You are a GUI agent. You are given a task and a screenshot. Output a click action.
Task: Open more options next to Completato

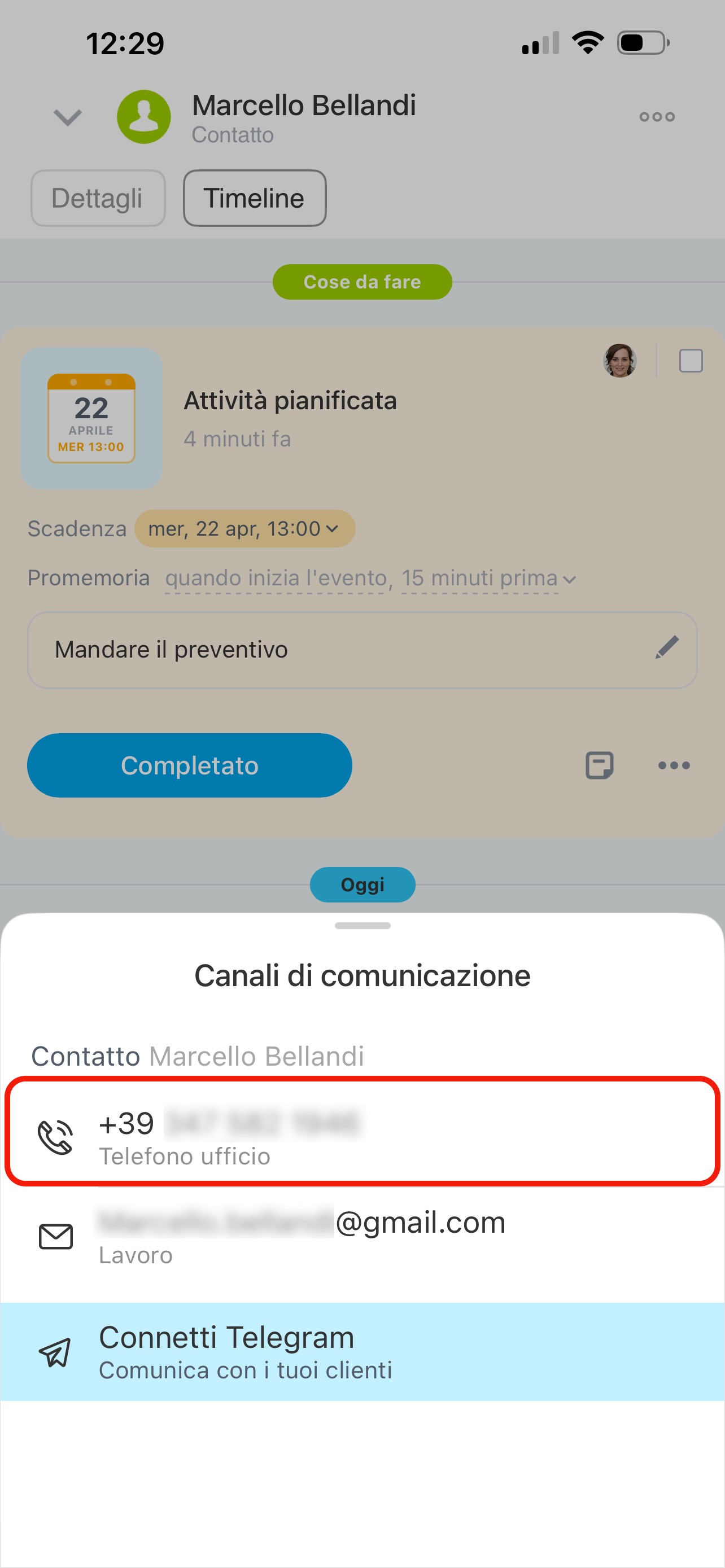pyautogui.click(x=674, y=765)
